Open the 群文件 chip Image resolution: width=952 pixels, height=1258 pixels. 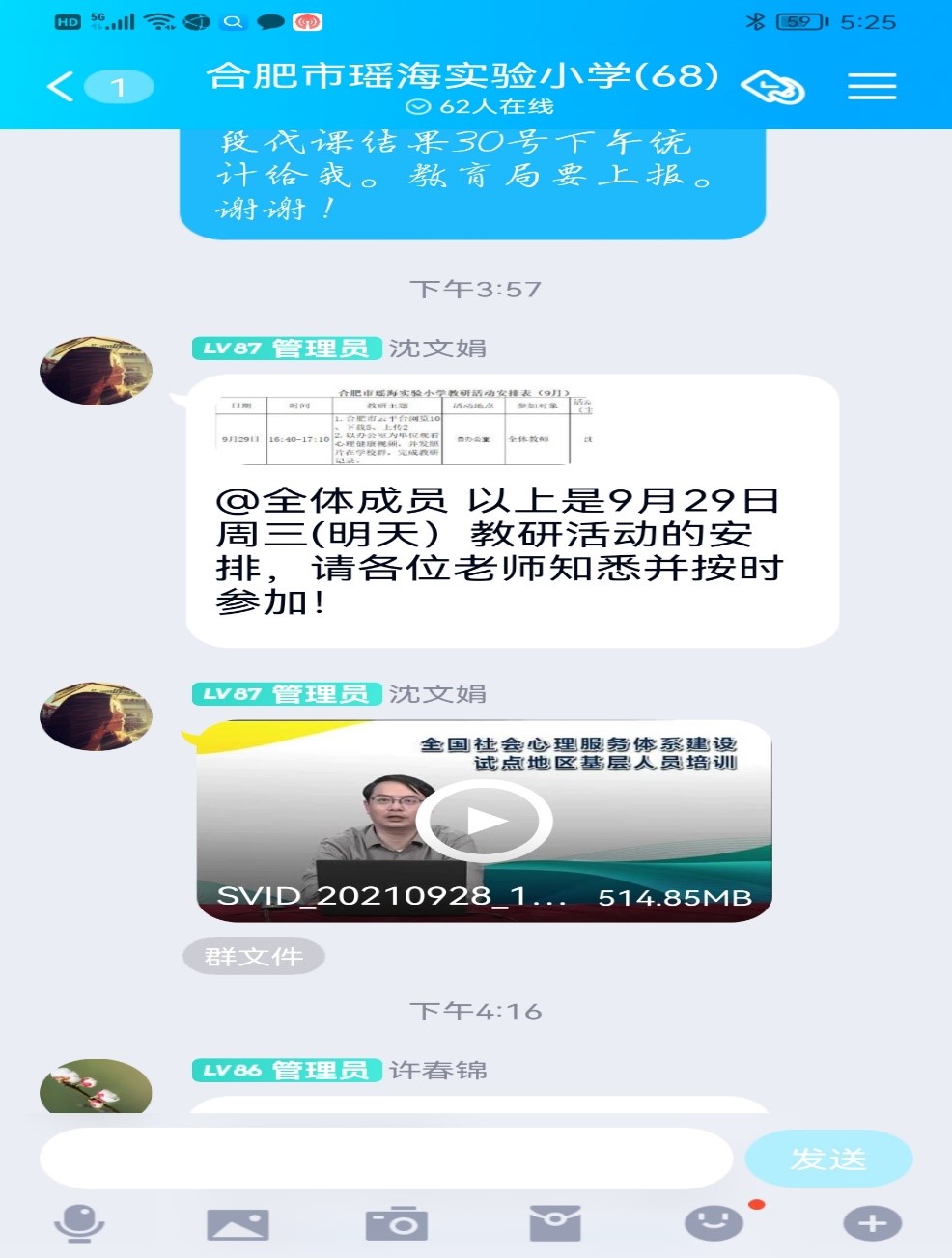(x=254, y=957)
